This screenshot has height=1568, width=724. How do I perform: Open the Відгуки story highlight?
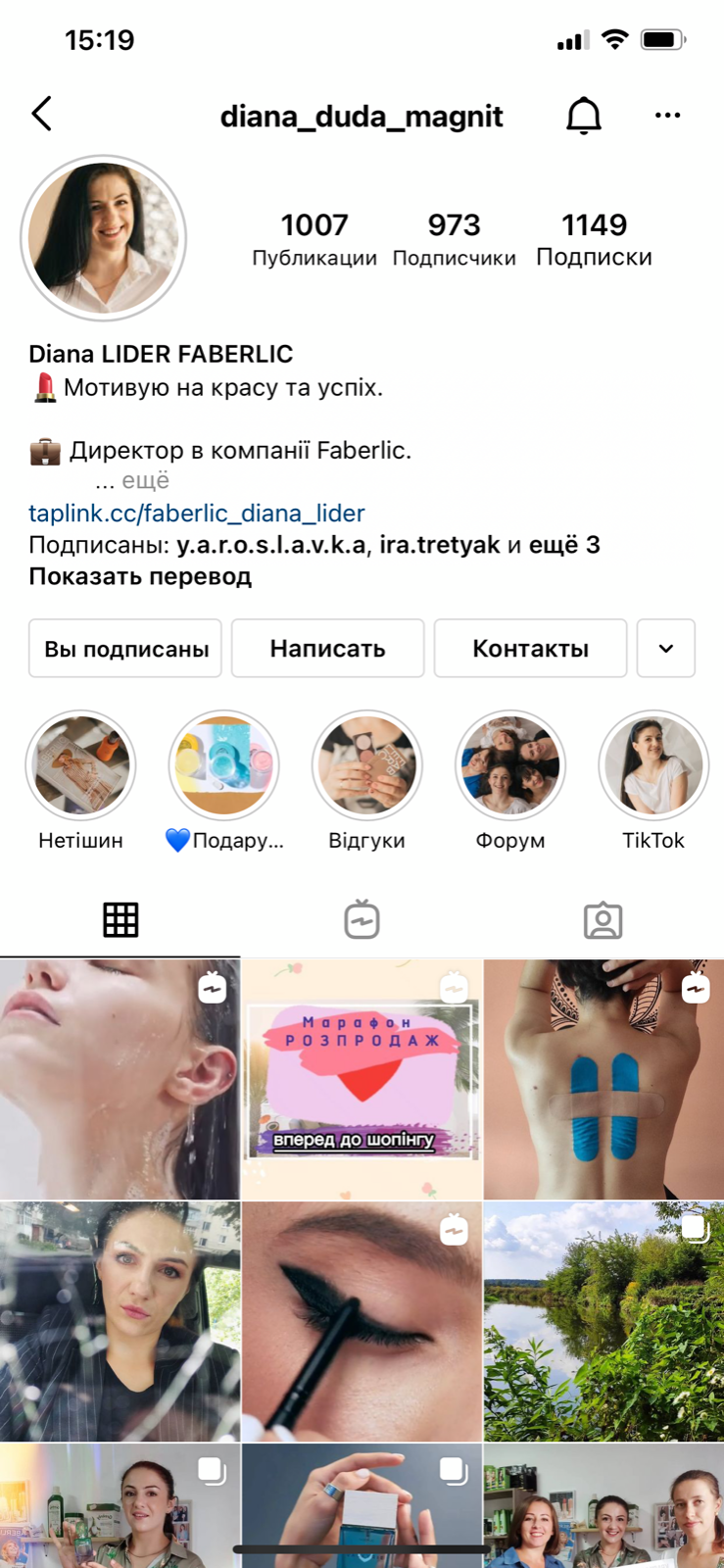pos(366,765)
